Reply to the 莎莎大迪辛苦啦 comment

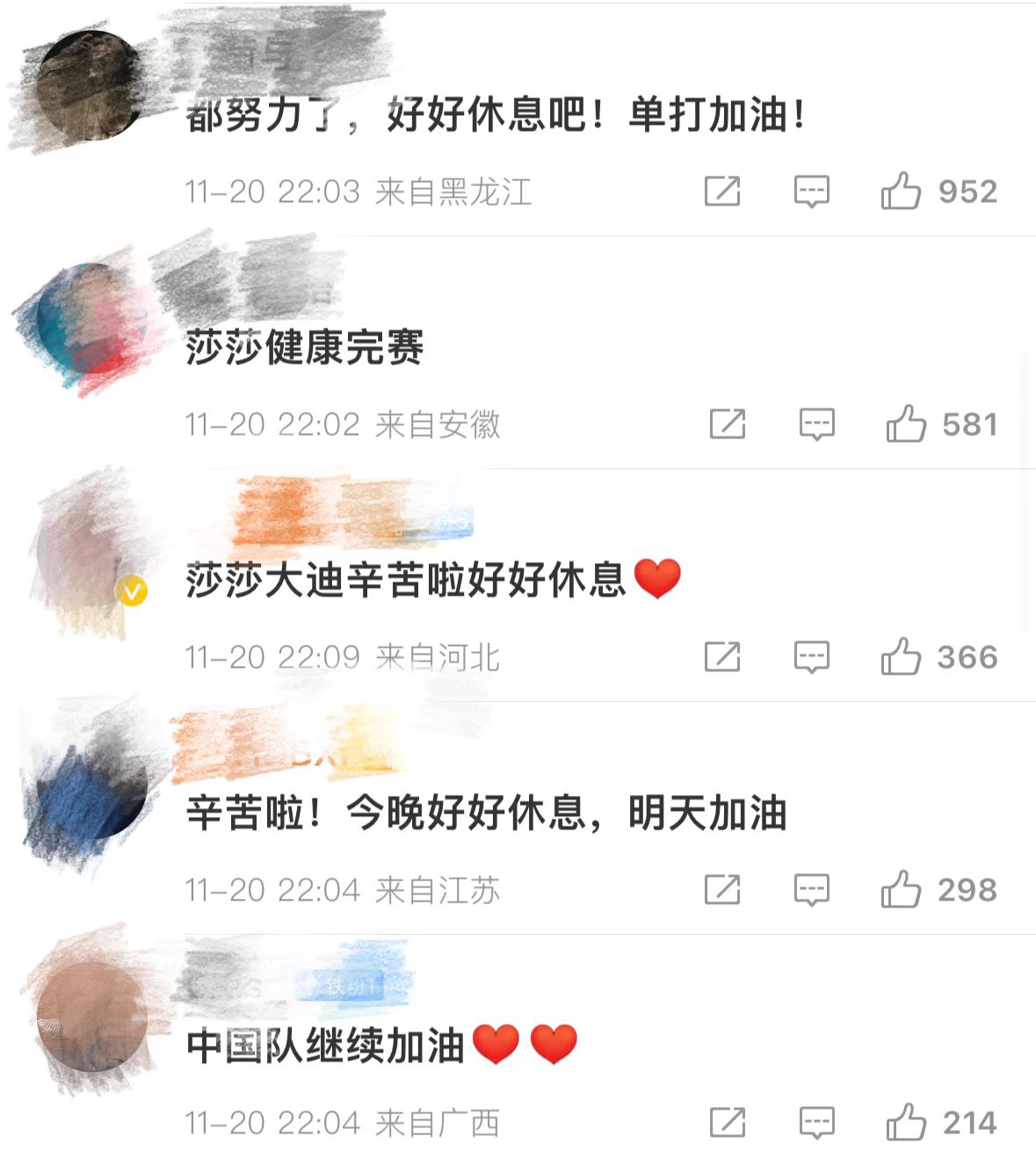click(811, 656)
